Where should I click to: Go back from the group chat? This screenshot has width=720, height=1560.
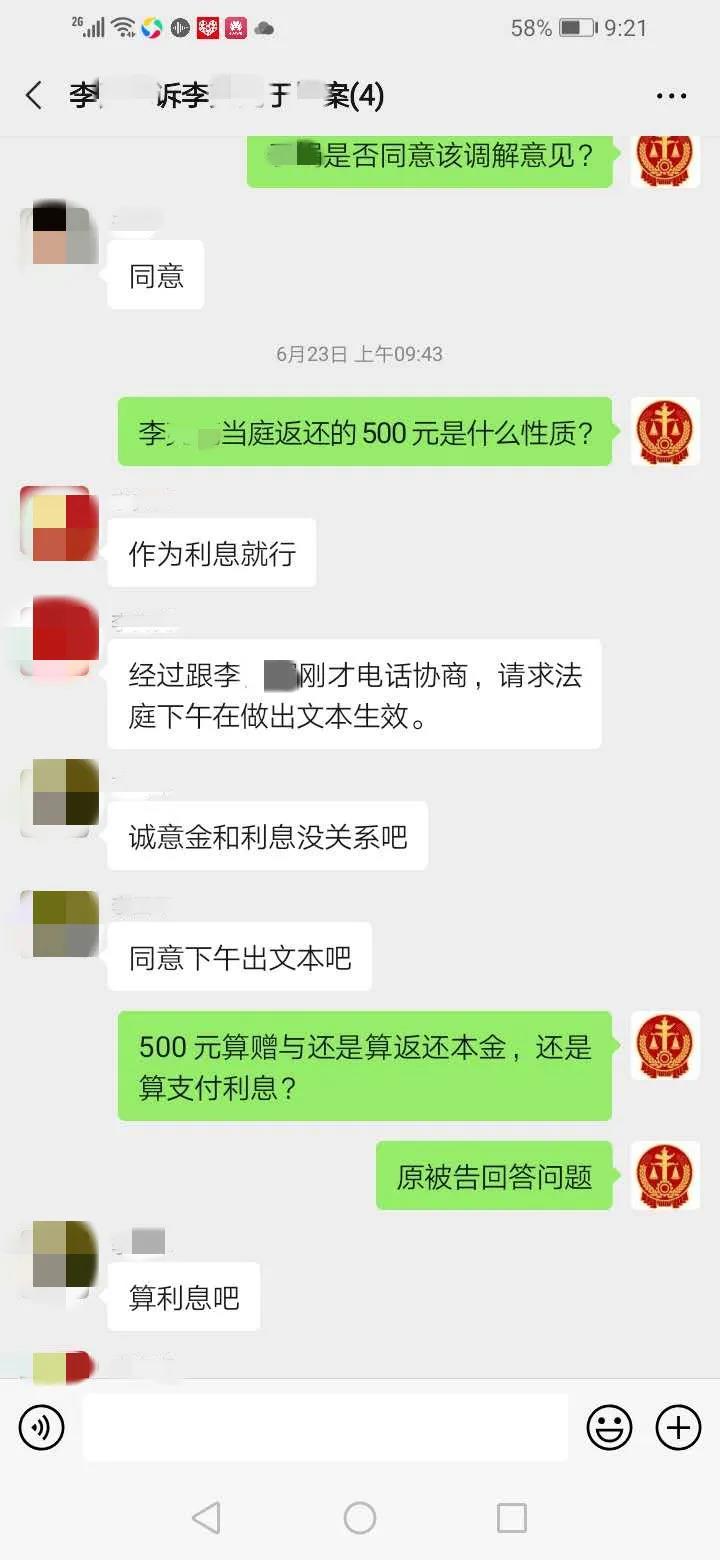tap(34, 96)
